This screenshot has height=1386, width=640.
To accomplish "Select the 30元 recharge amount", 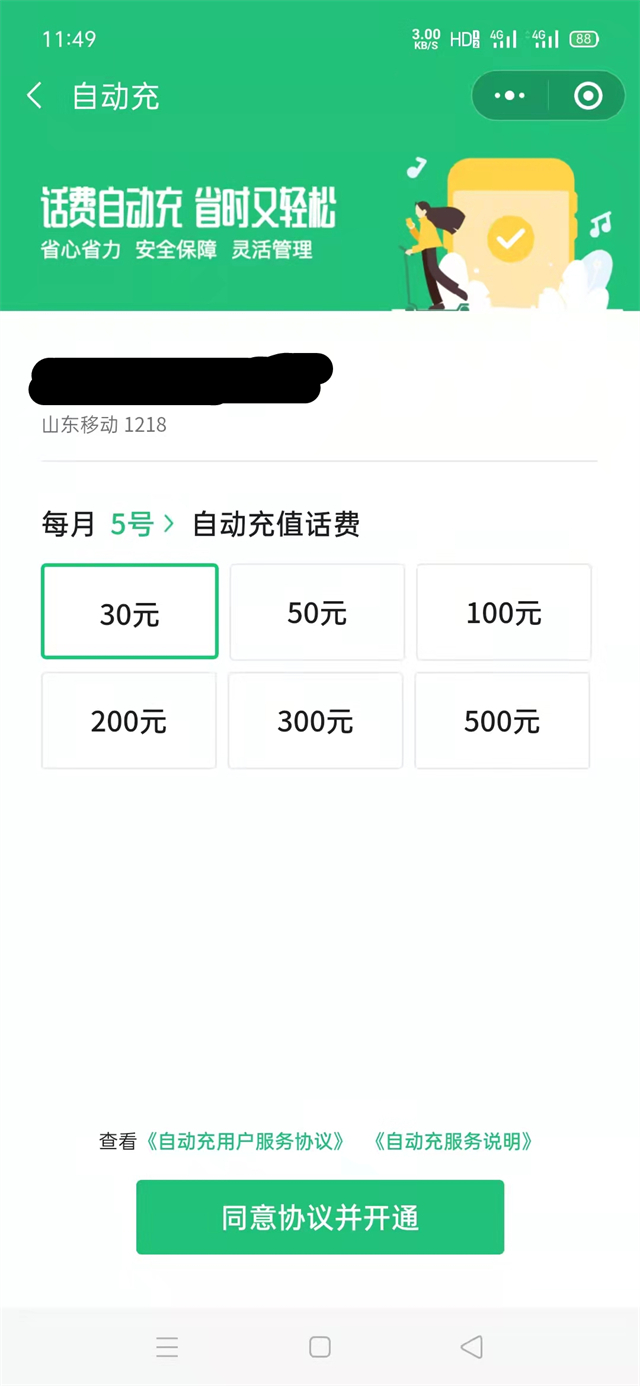I will tap(129, 612).
